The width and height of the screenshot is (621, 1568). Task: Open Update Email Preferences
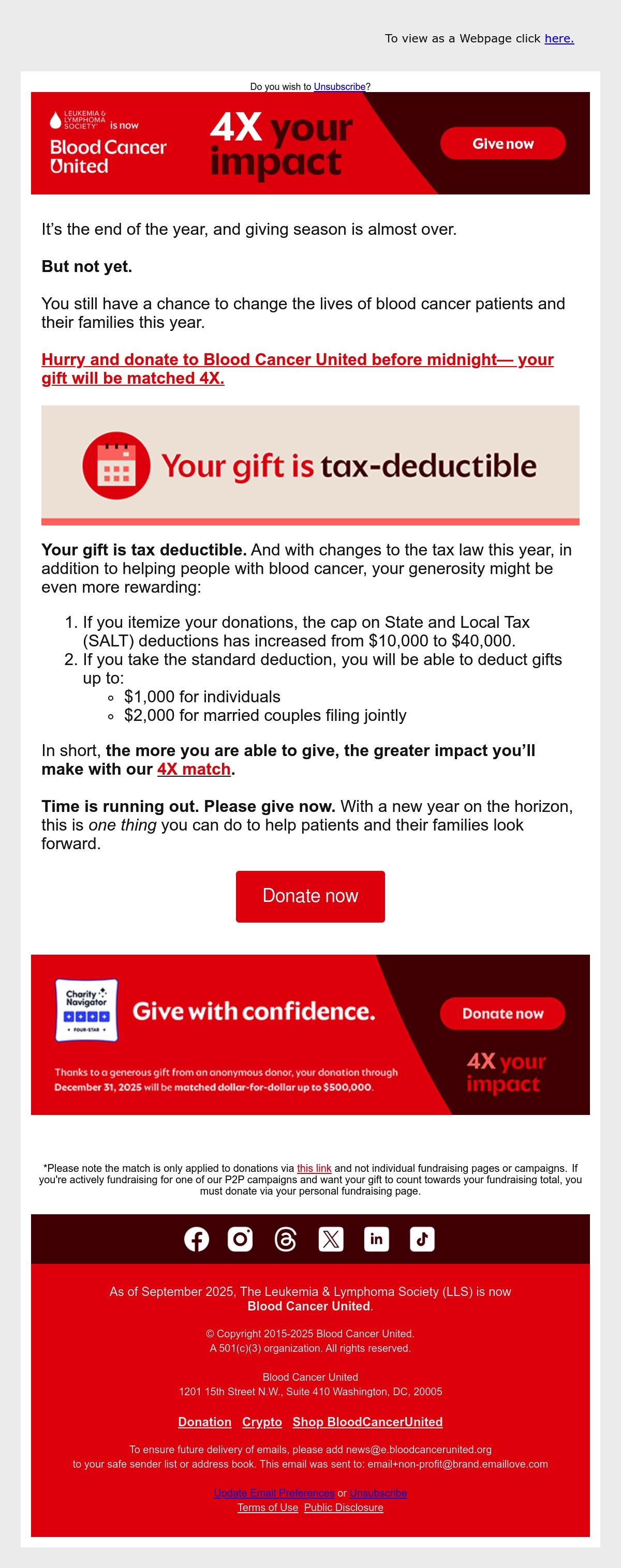tap(274, 1493)
